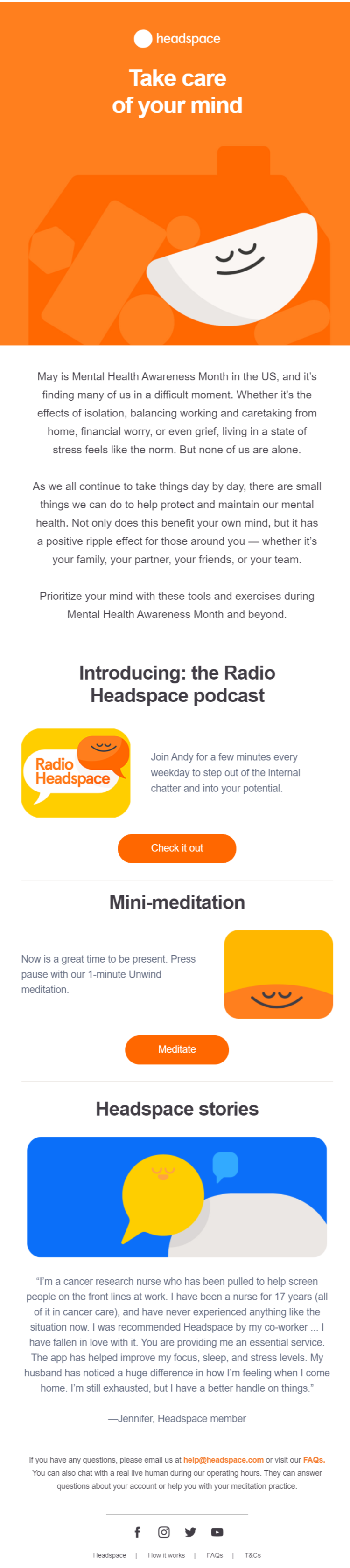Open the T&Cs footer link
This screenshot has width=350, height=1568.
pyautogui.click(x=252, y=1555)
